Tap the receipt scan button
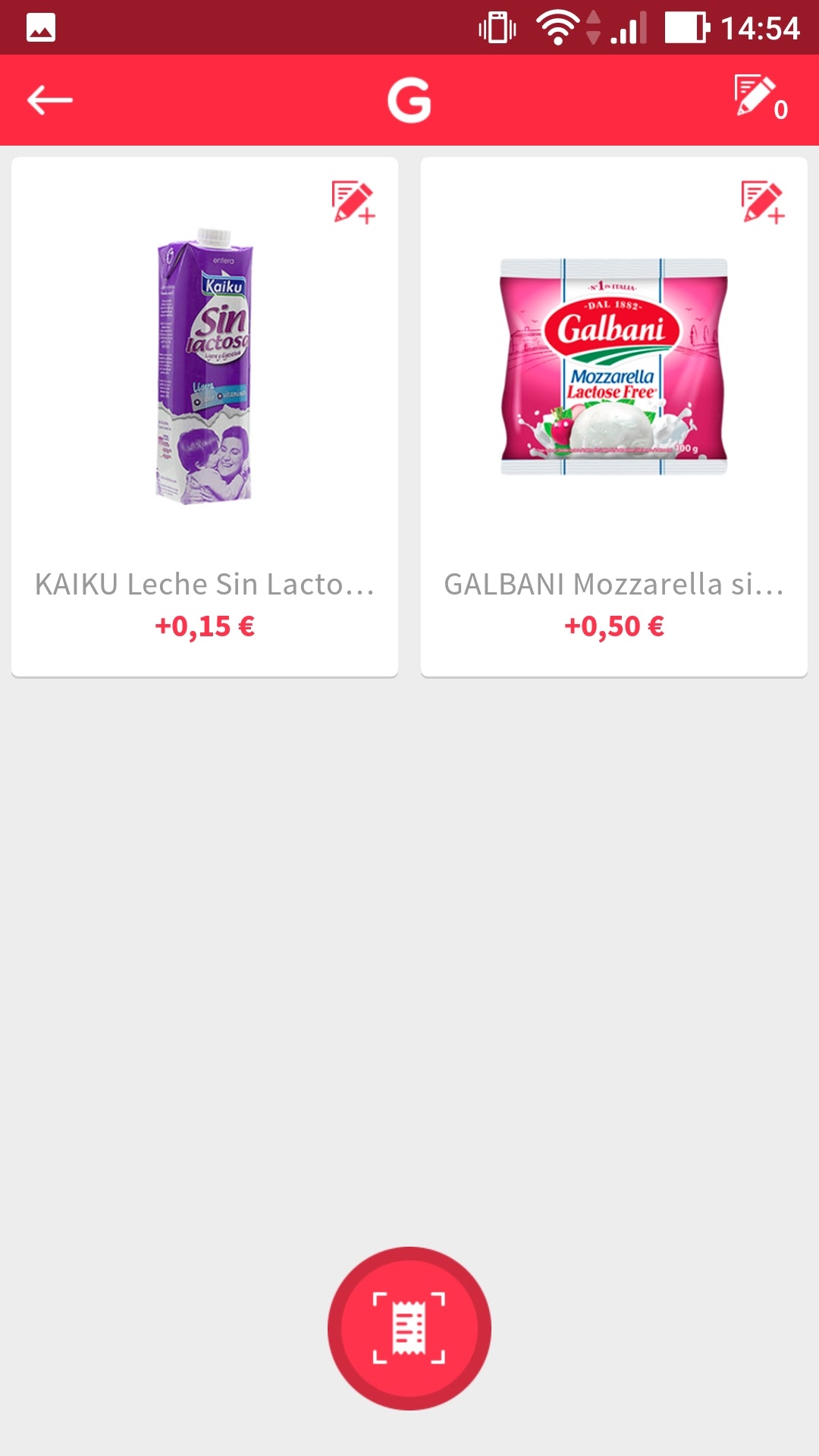Screen dimensions: 819x1456 point(409,1328)
